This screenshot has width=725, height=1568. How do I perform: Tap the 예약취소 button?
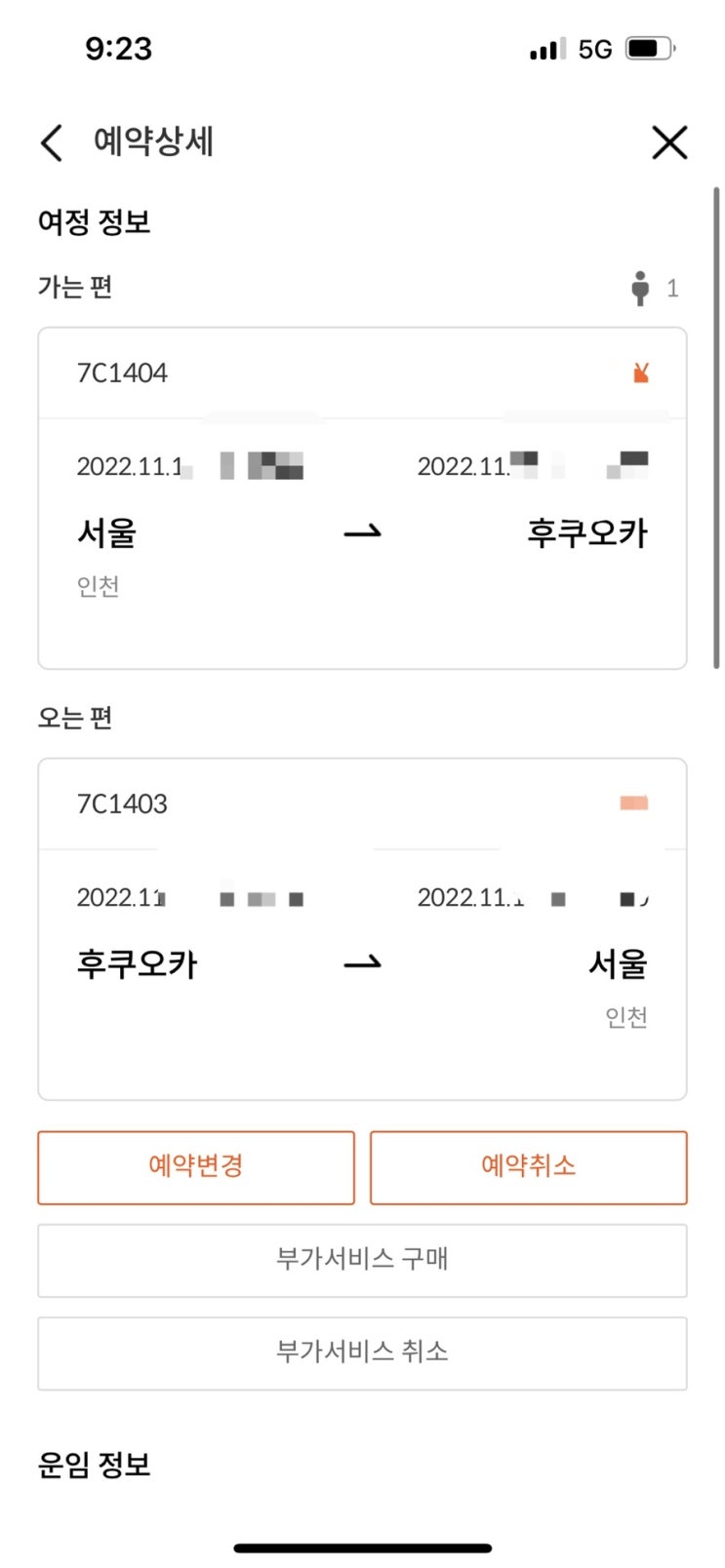pyautogui.click(x=529, y=1167)
